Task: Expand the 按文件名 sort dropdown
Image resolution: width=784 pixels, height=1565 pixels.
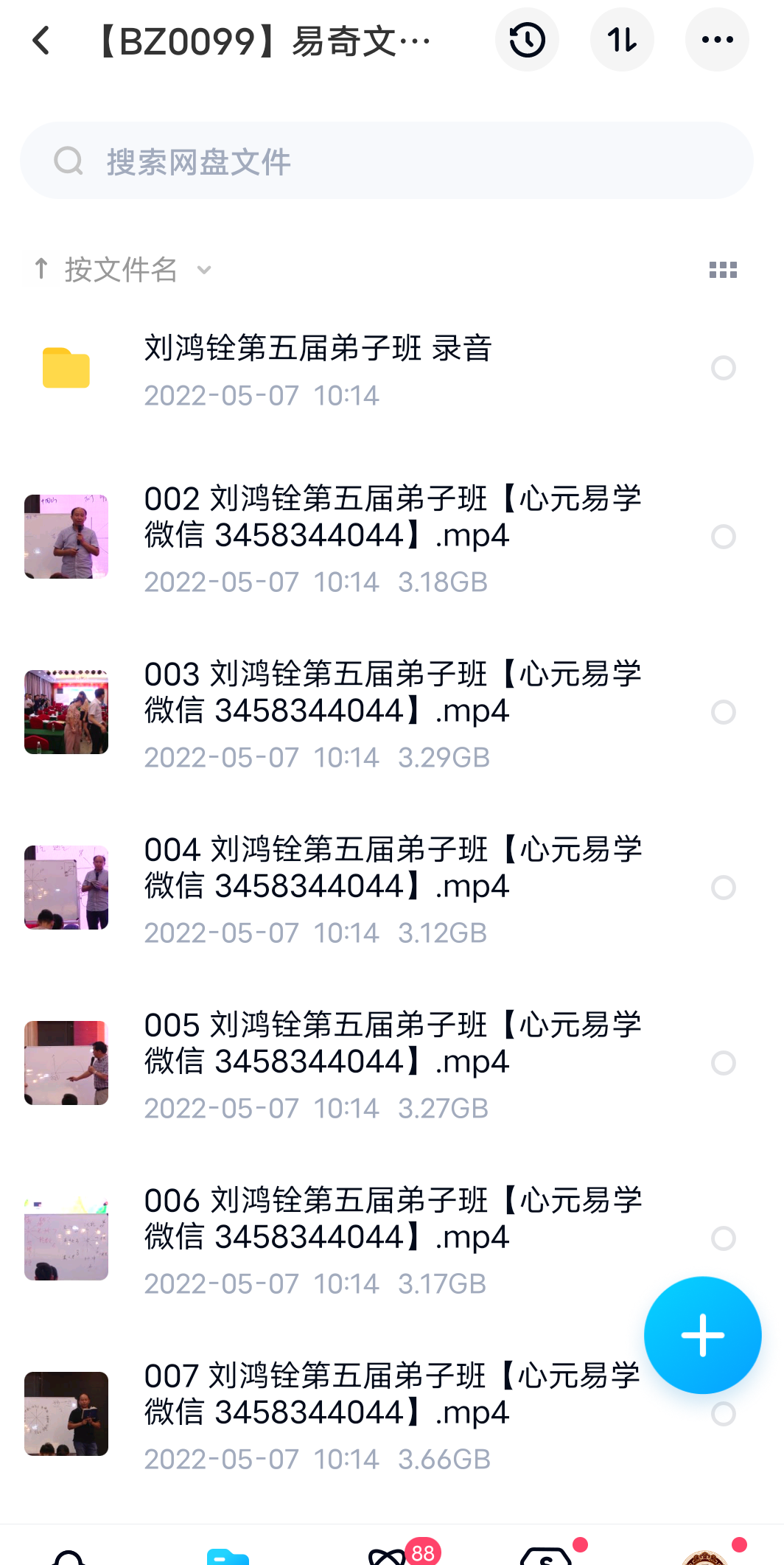Action: tap(122, 270)
